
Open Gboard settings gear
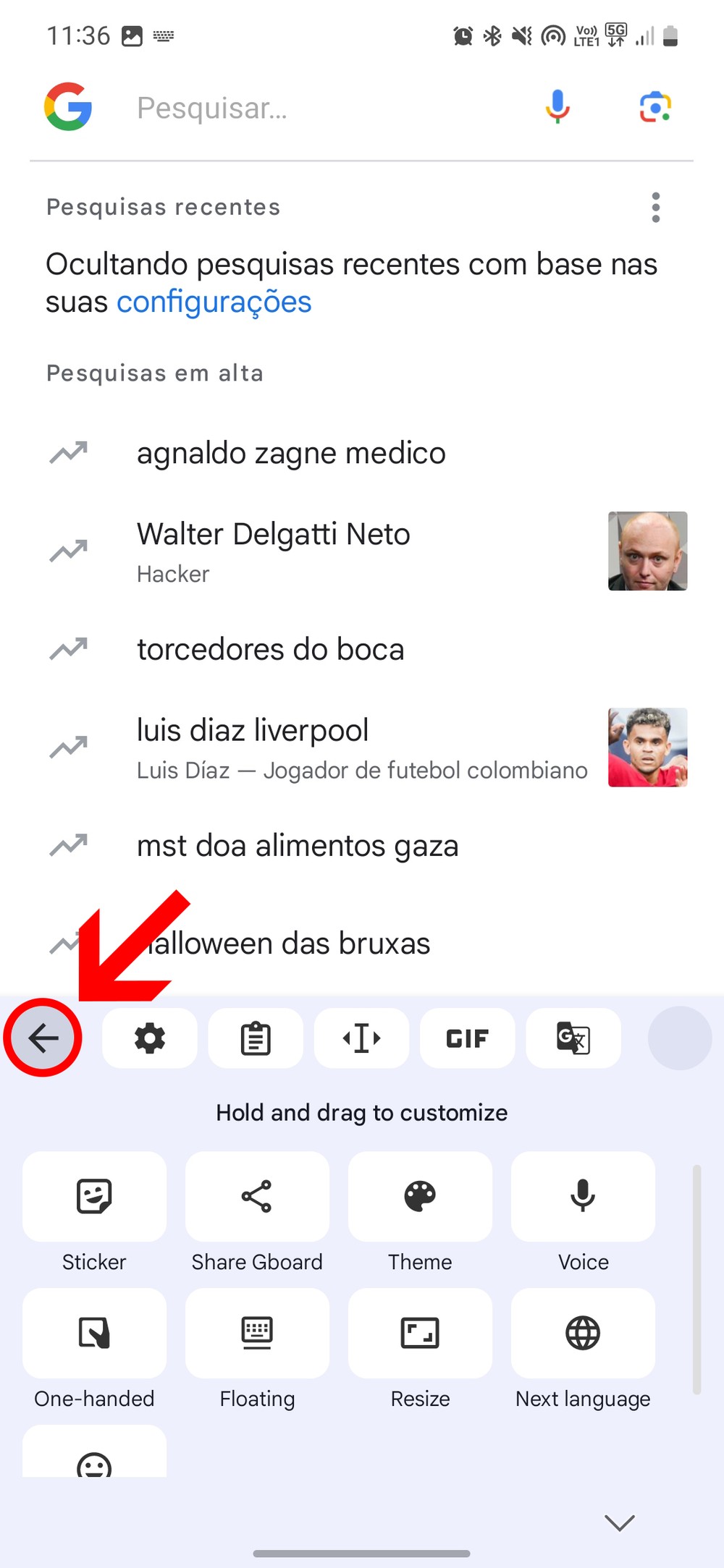pos(150,1038)
